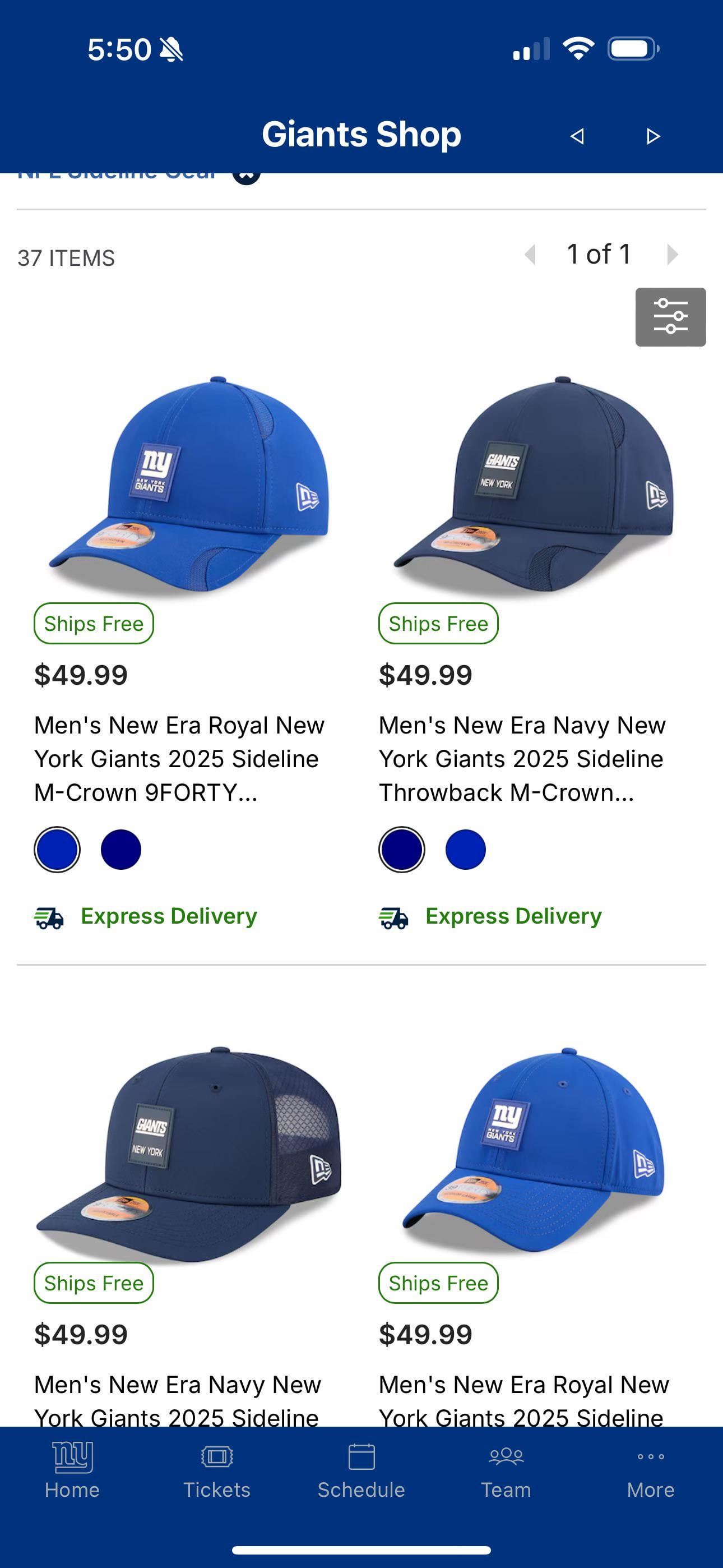The height and width of the screenshot is (1568, 723).
Task: Go to the previous results page
Action: 531,255
